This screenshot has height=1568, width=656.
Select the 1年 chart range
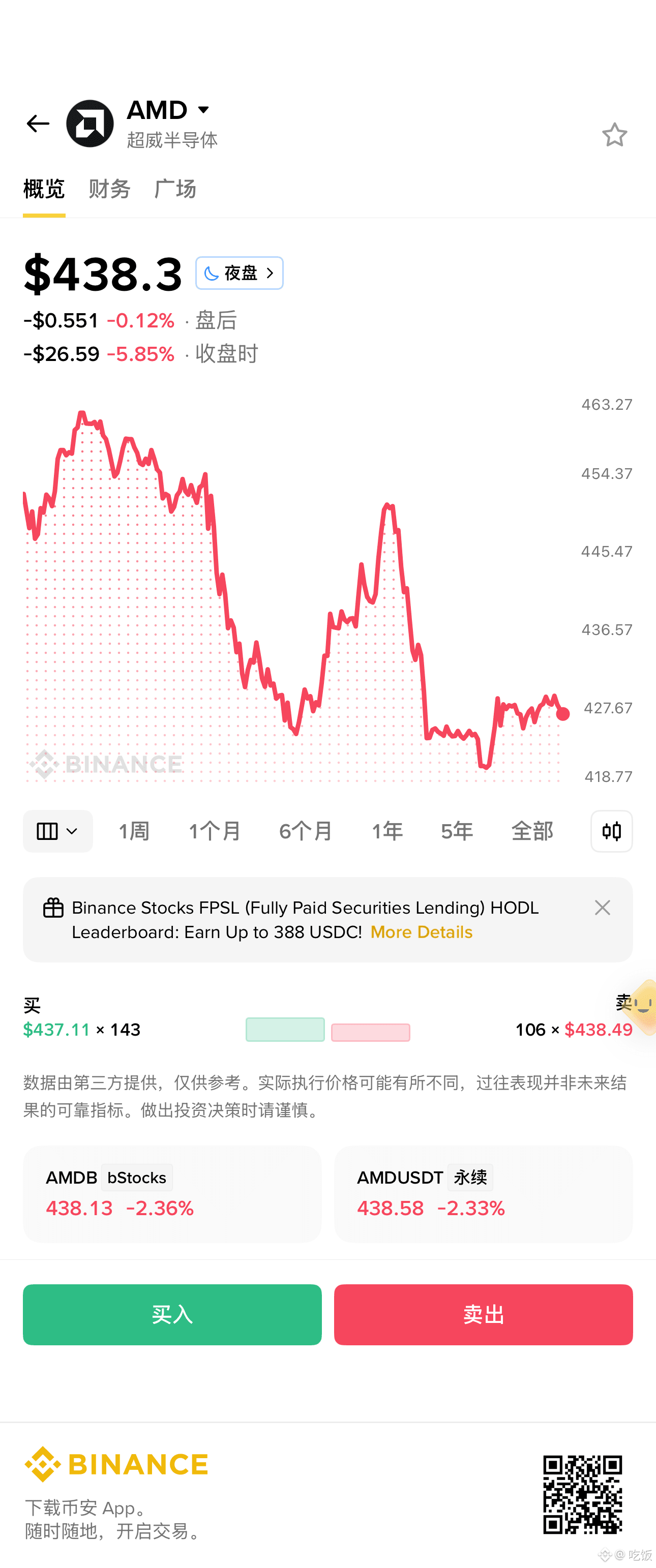tap(387, 831)
